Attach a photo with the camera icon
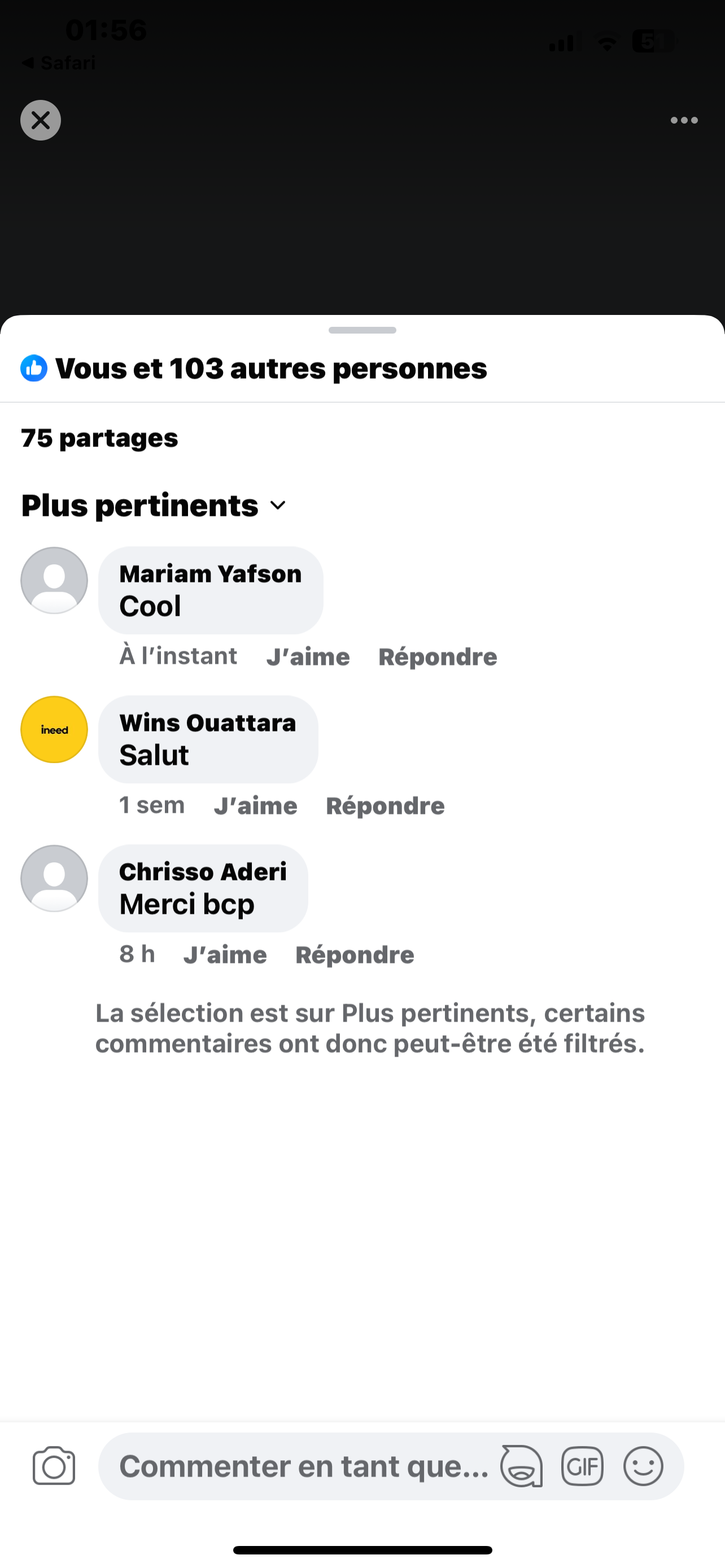The width and height of the screenshot is (725, 1568). (54, 1466)
